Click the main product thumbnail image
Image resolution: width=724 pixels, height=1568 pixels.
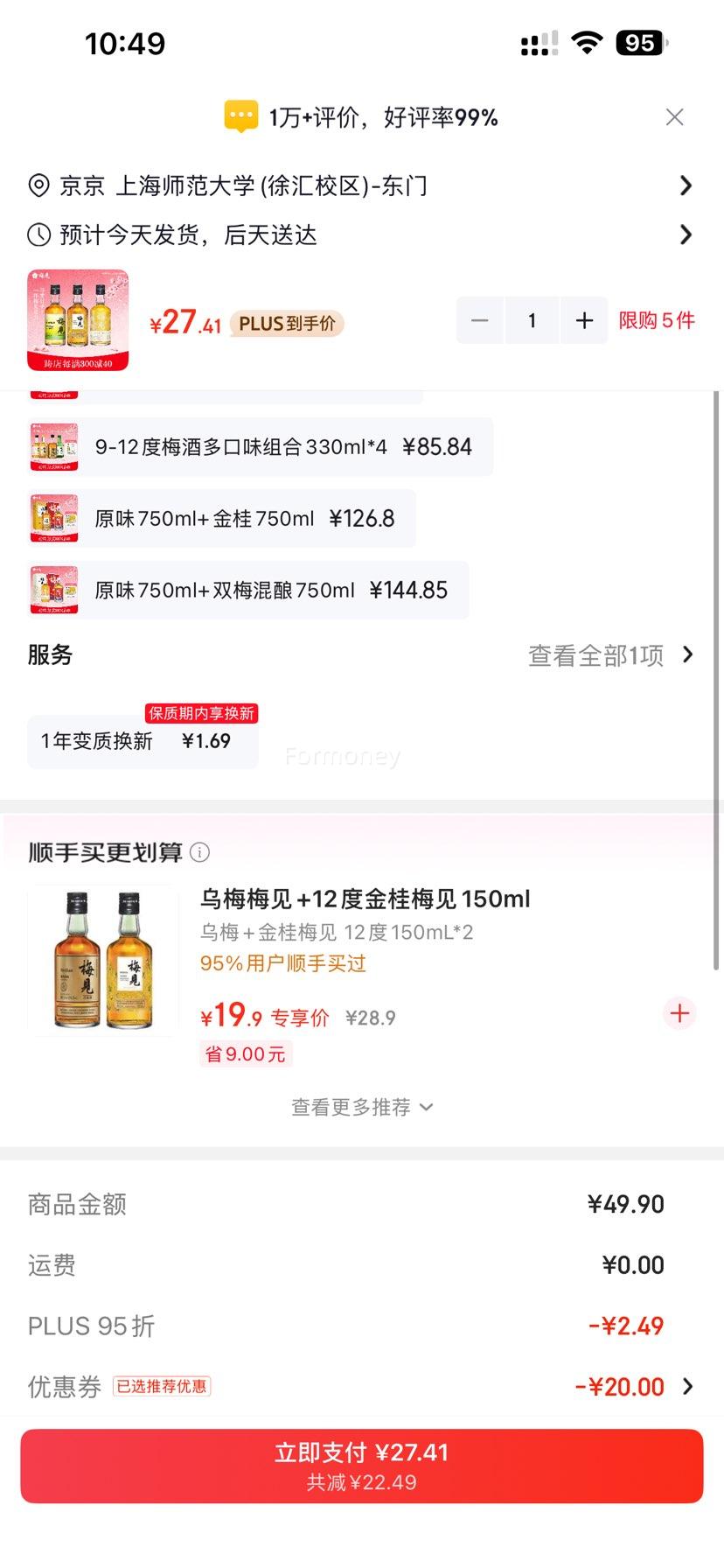pos(77,320)
